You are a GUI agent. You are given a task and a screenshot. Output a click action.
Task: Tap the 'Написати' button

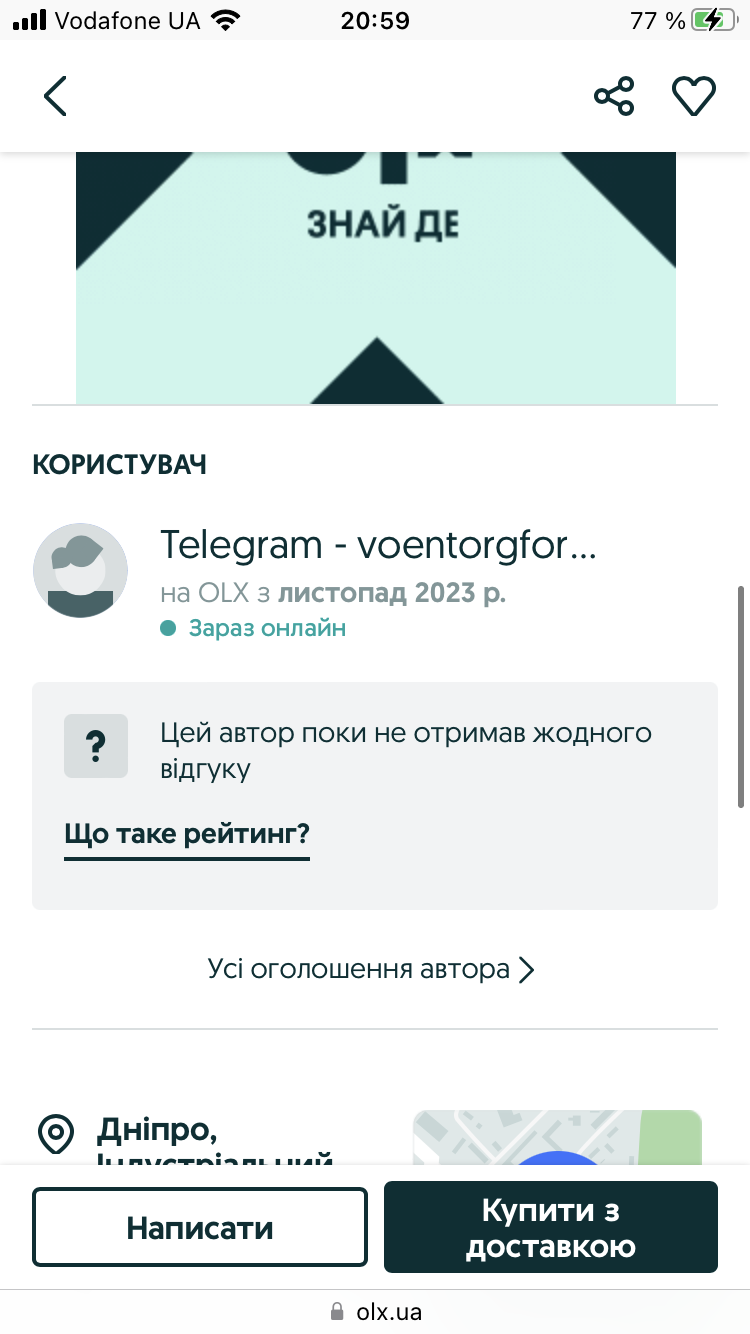pos(200,1227)
